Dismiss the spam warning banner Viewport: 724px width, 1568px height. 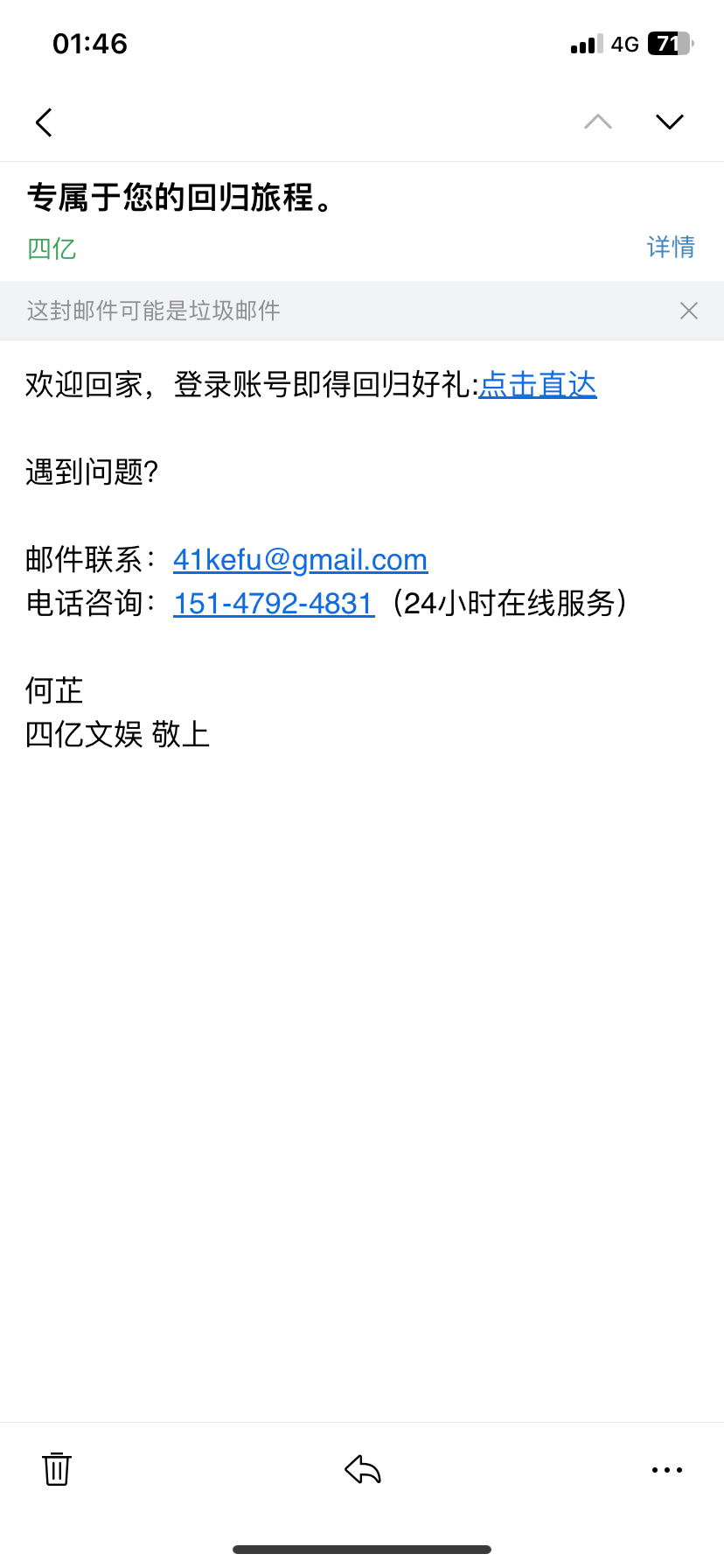tap(689, 311)
